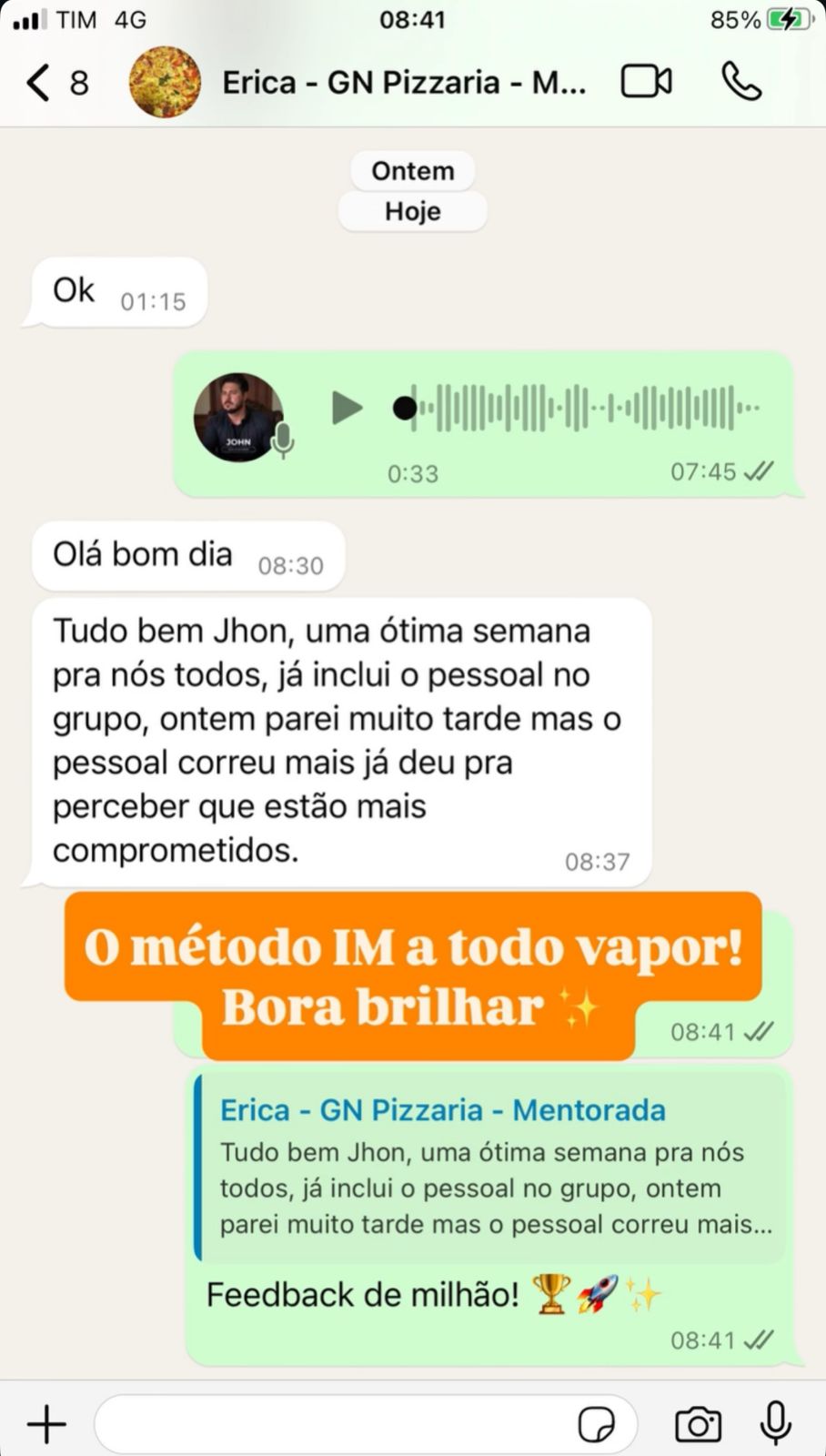Image resolution: width=826 pixels, height=1456 pixels.
Task: Place a voice call to Erica
Action: pyautogui.click(x=741, y=81)
